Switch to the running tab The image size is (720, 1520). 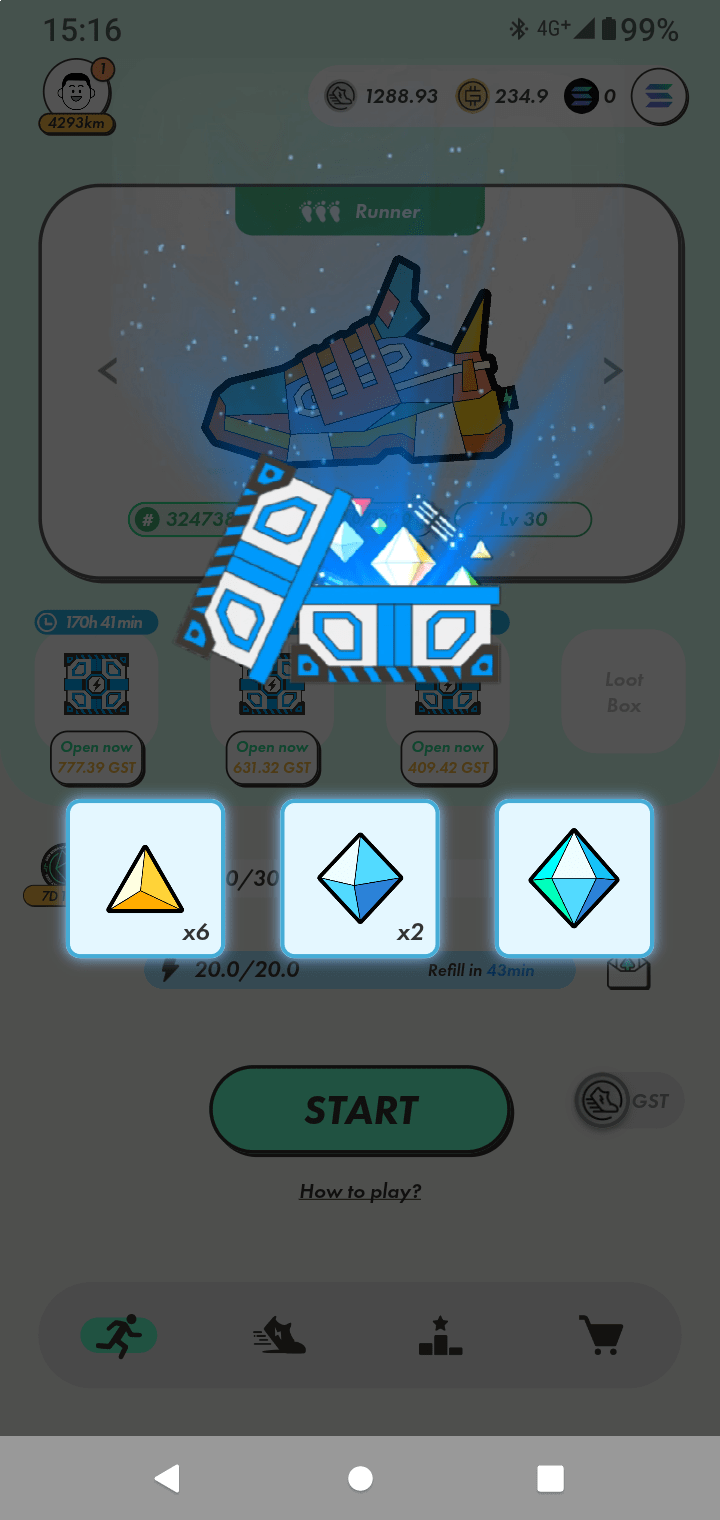pos(119,1336)
